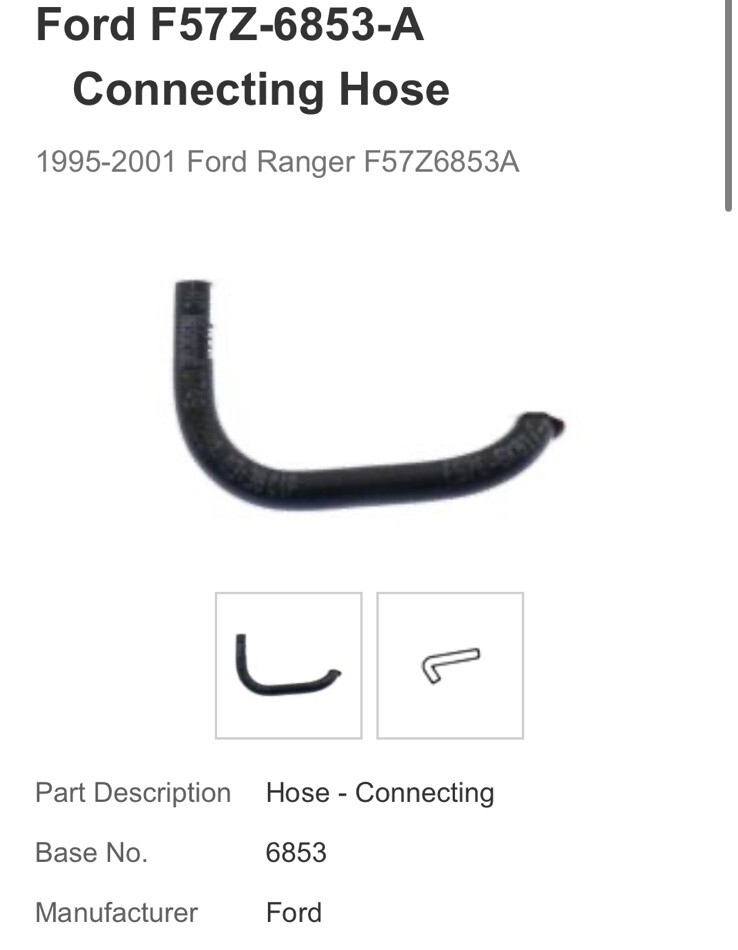Select the hose diagram outline thumbnail
This screenshot has height=950, width=738.
point(450,666)
